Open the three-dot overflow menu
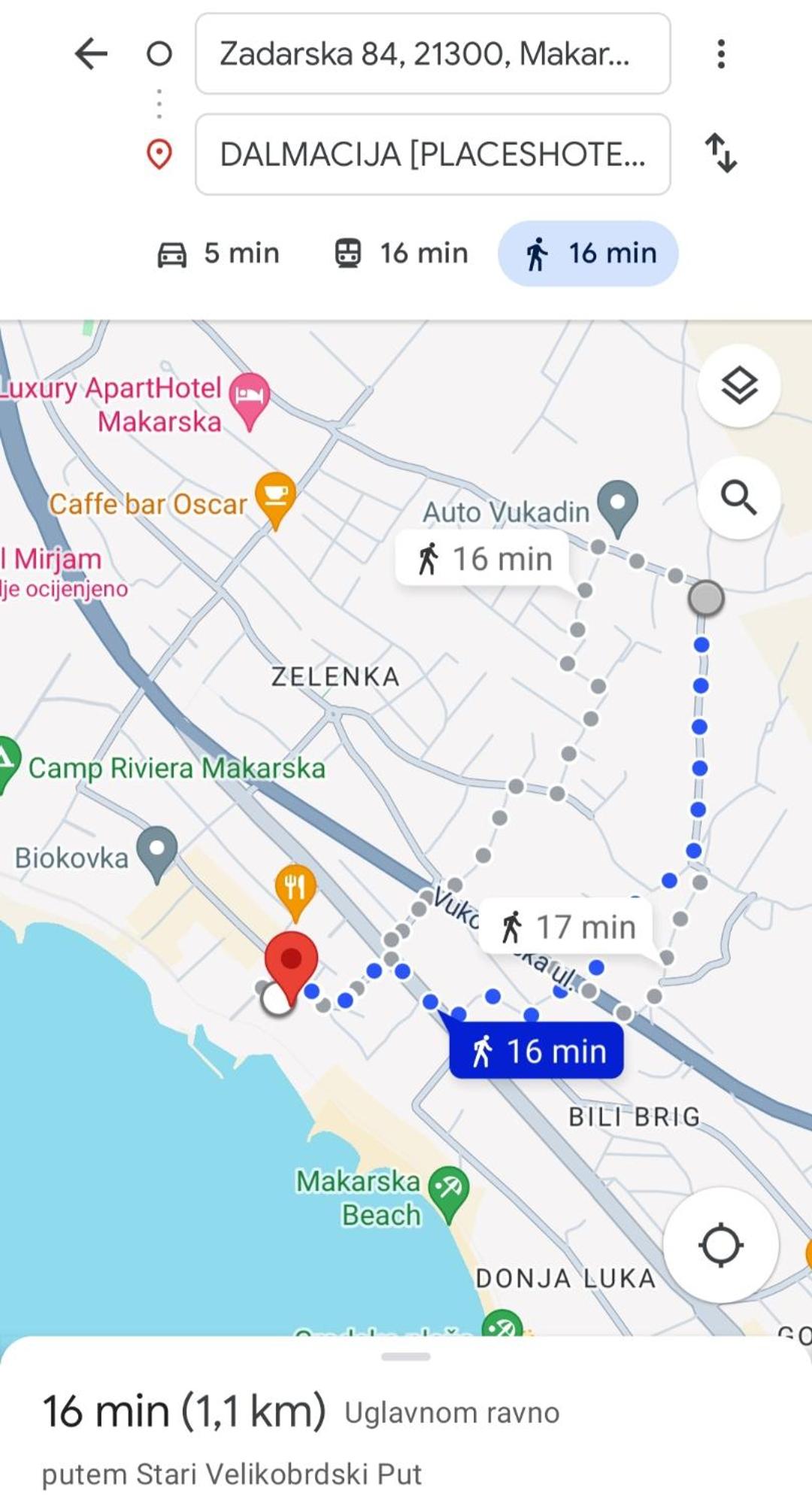The width and height of the screenshot is (812, 1506). 721,54
